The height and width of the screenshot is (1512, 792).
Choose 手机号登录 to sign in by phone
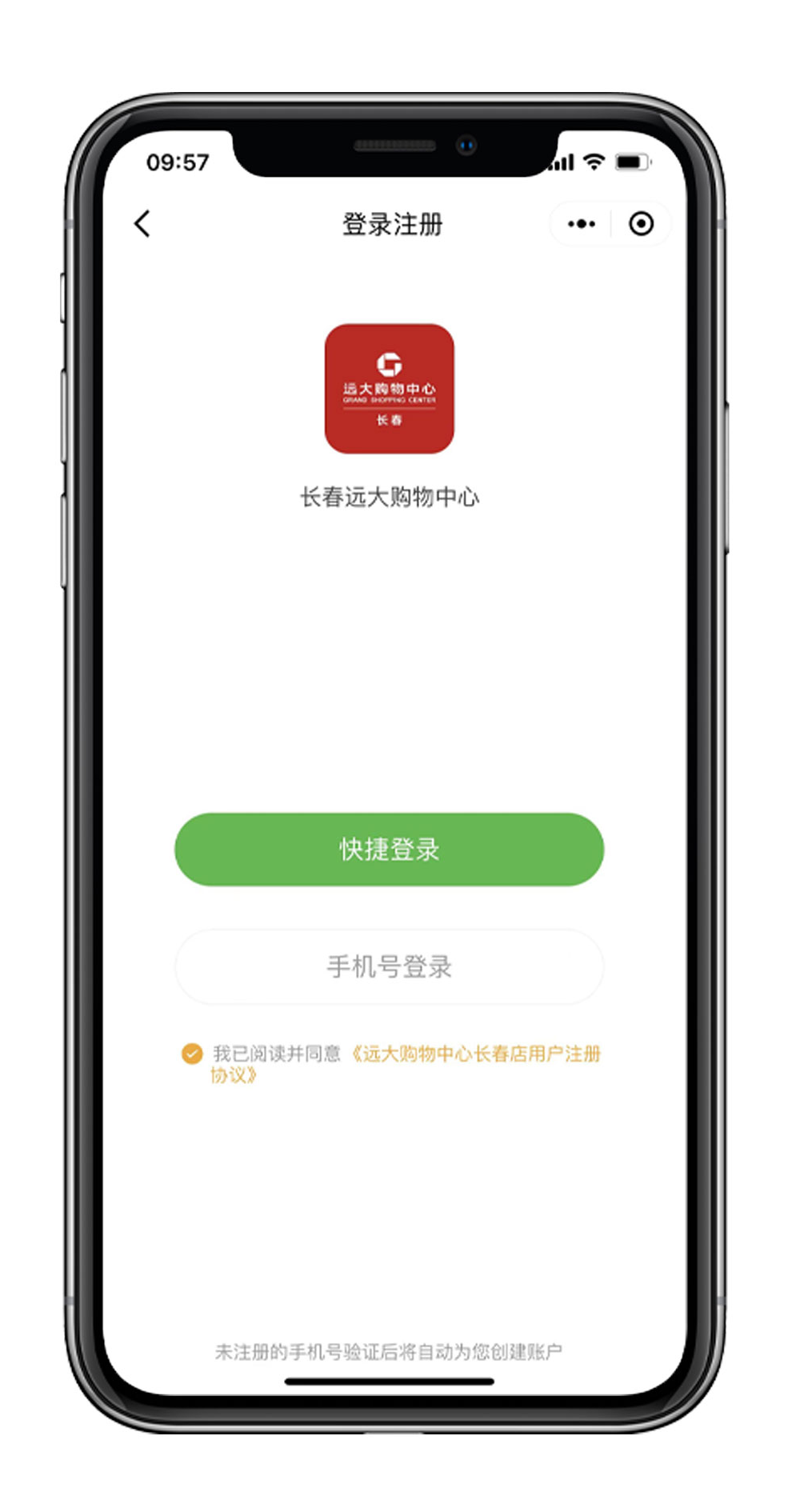coord(389,966)
